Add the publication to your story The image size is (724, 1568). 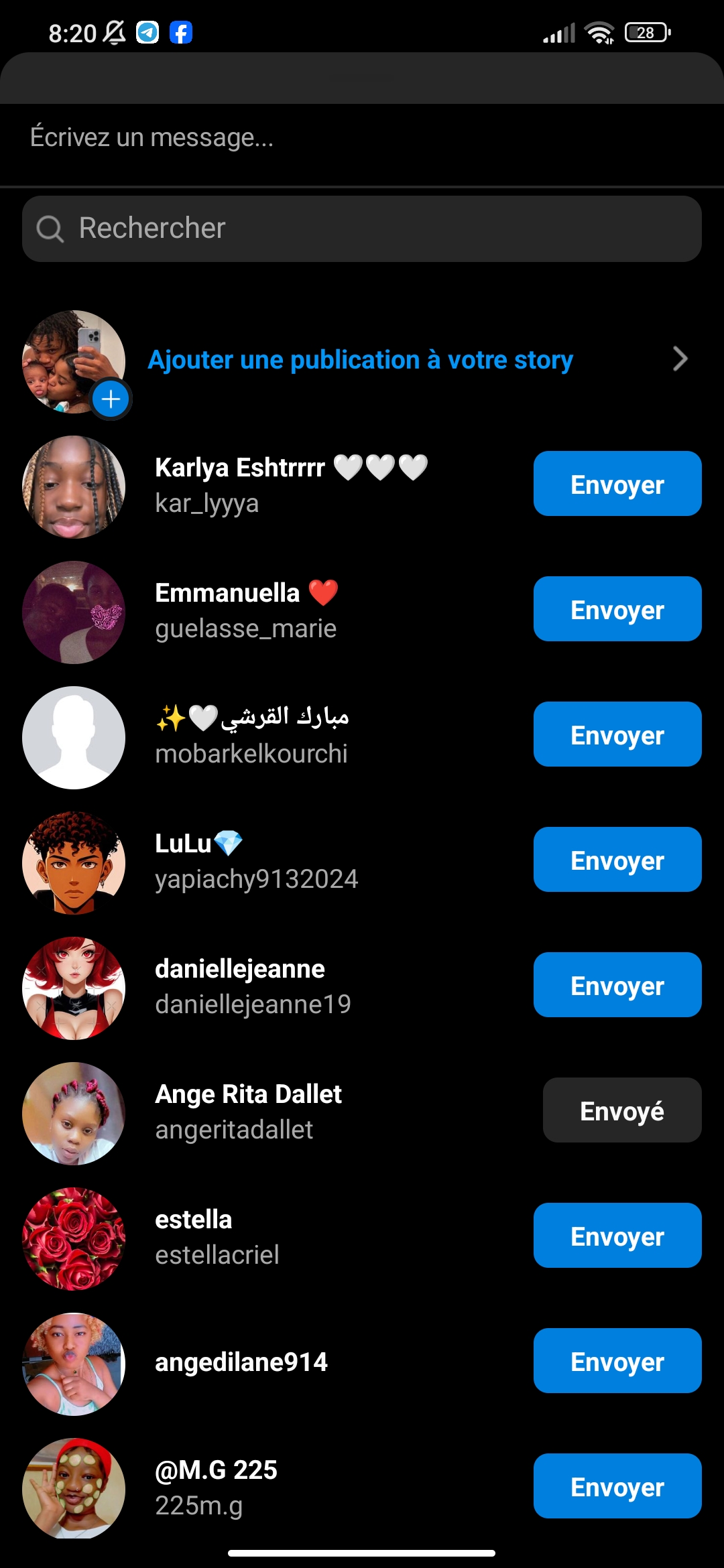360,360
